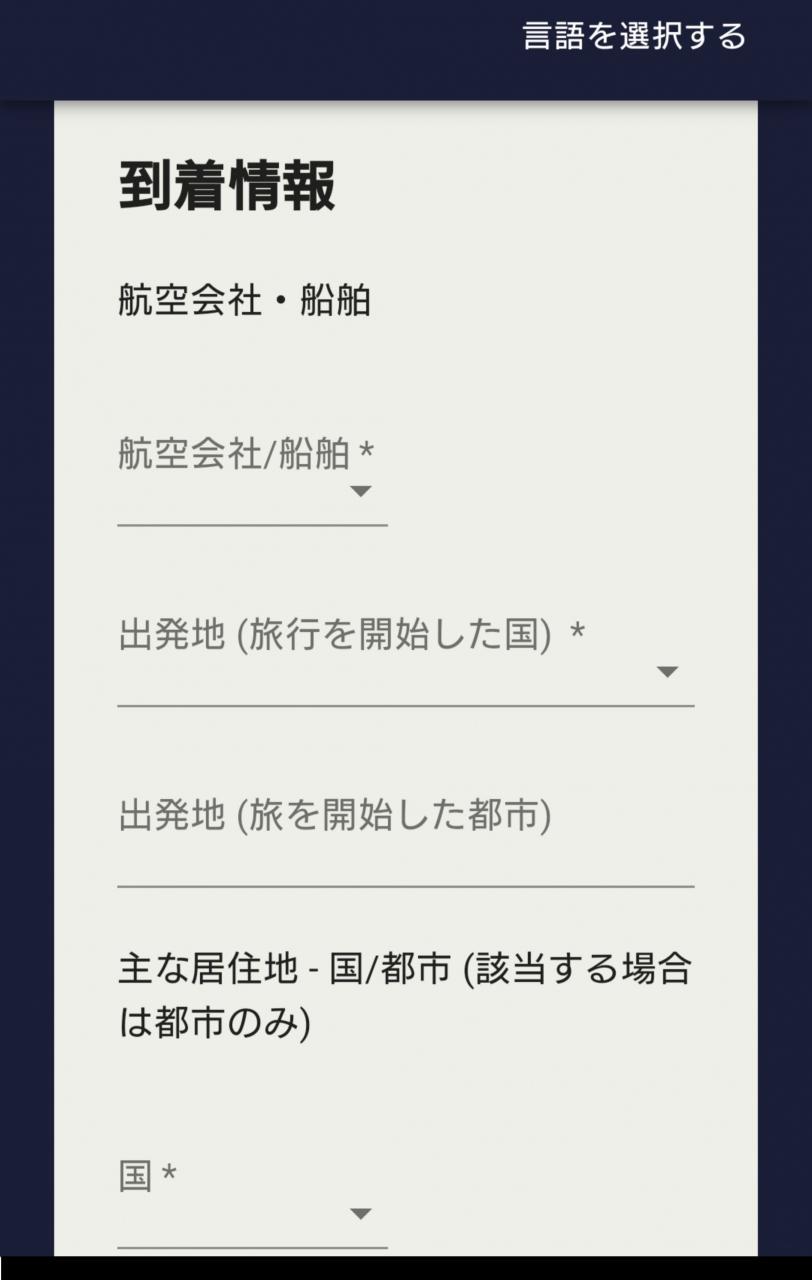Expand the 国 residence country dropdown
This screenshot has height=1280, width=812.
[x=252, y=1202]
